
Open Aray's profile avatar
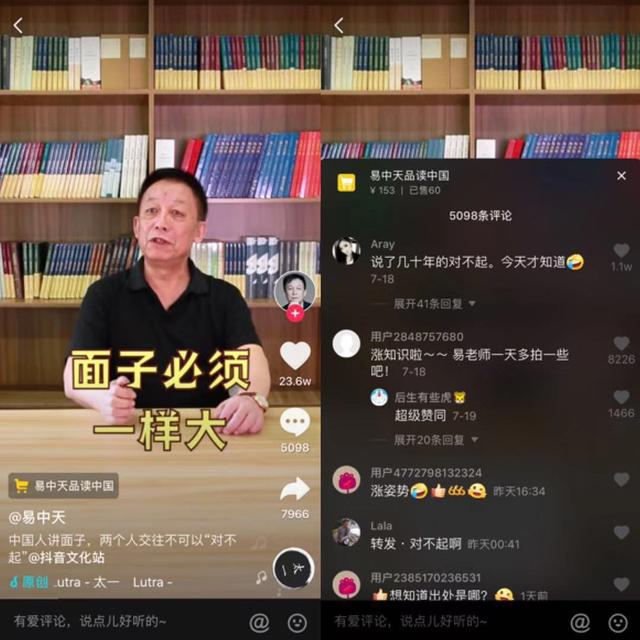point(346,251)
